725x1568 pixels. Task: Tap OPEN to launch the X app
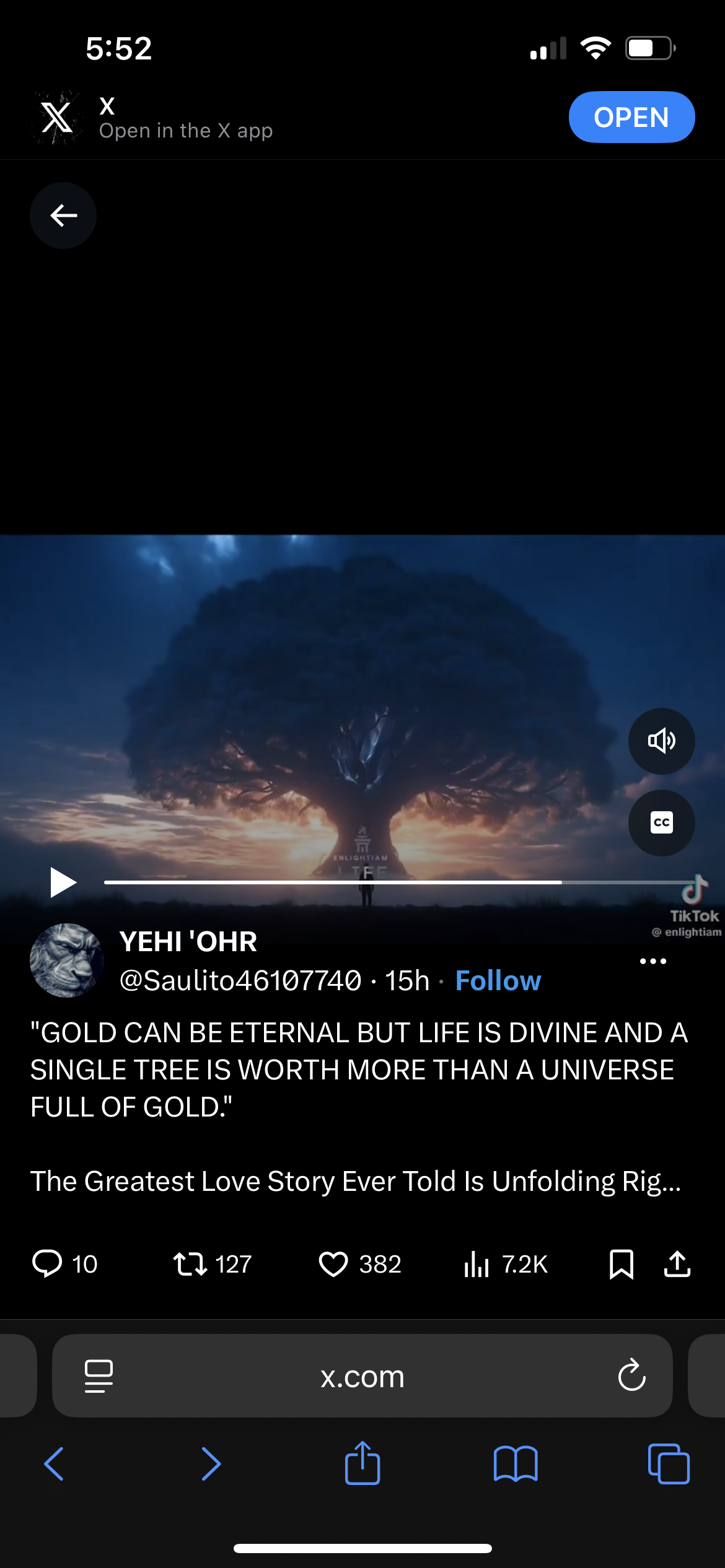pos(631,117)
